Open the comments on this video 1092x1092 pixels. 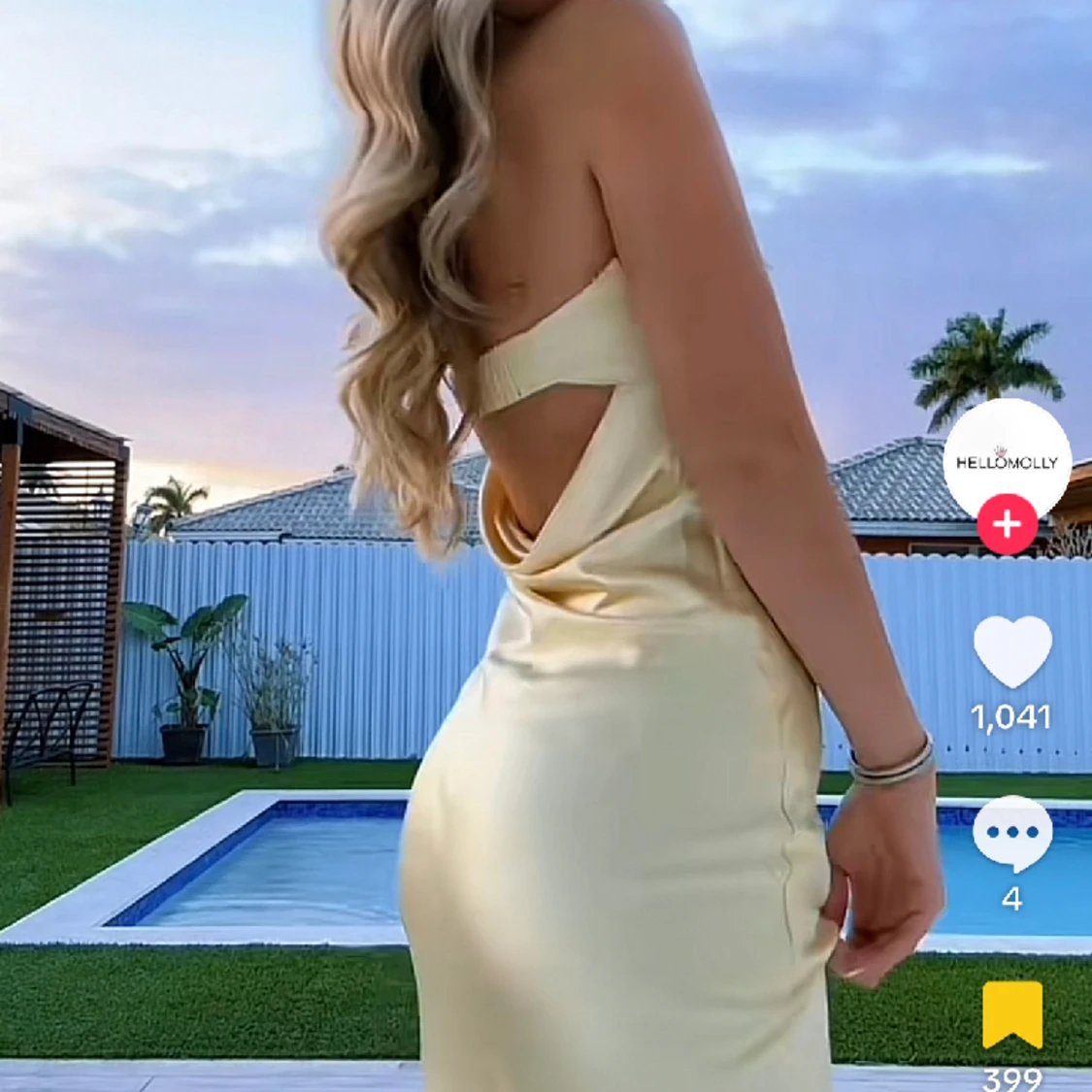pyautogui.click(x=1011, y=833)
